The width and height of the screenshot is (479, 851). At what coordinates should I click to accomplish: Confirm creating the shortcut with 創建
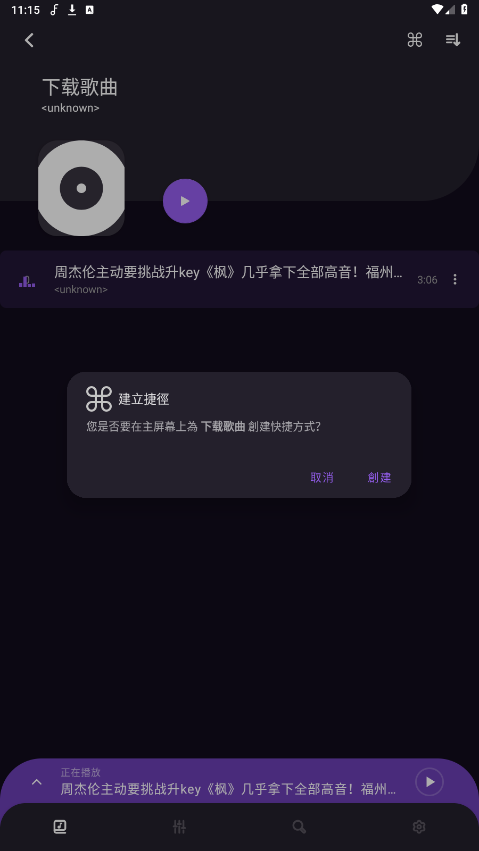point(379,478)
